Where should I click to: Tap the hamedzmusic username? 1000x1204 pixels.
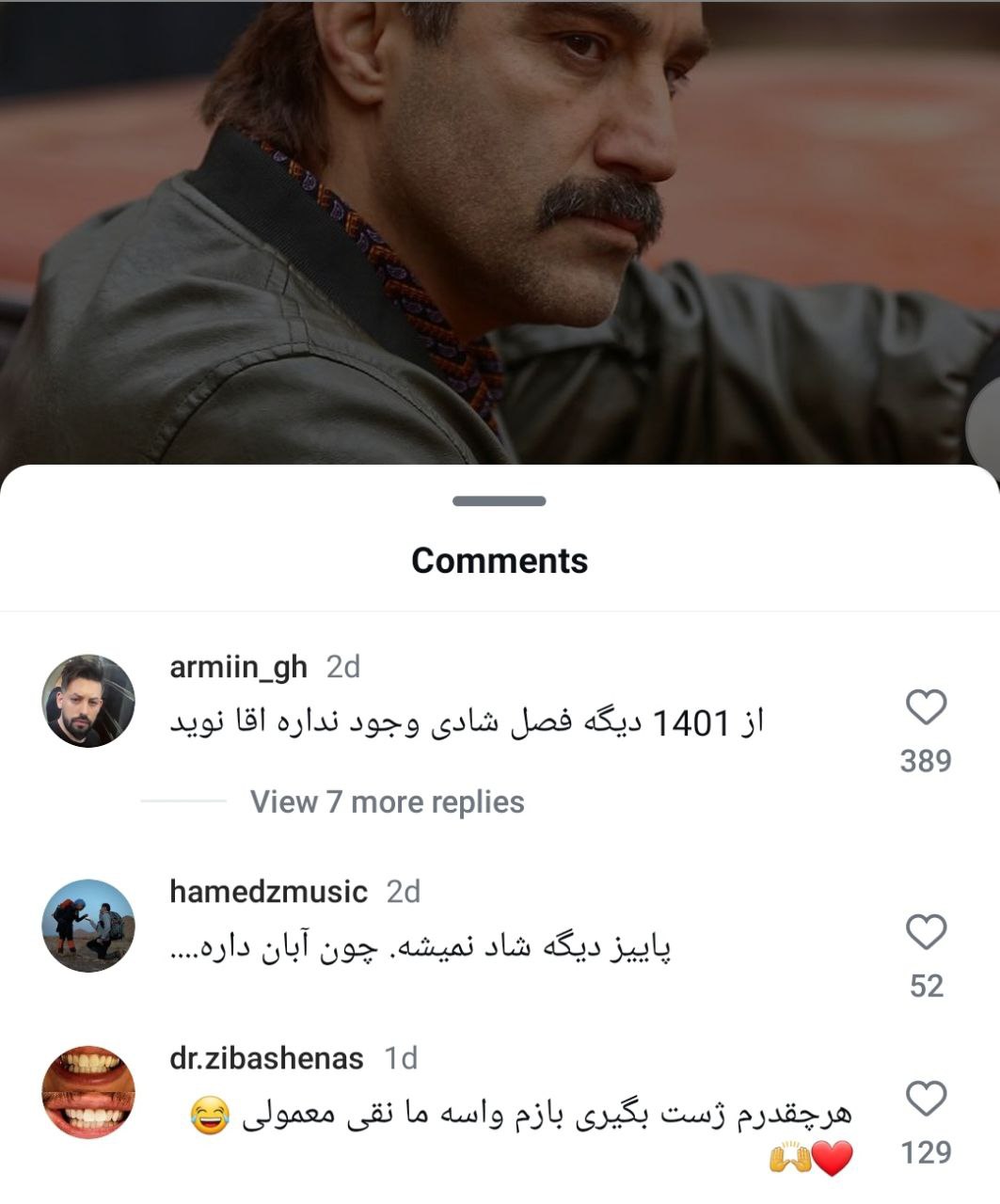coord(268,891)
